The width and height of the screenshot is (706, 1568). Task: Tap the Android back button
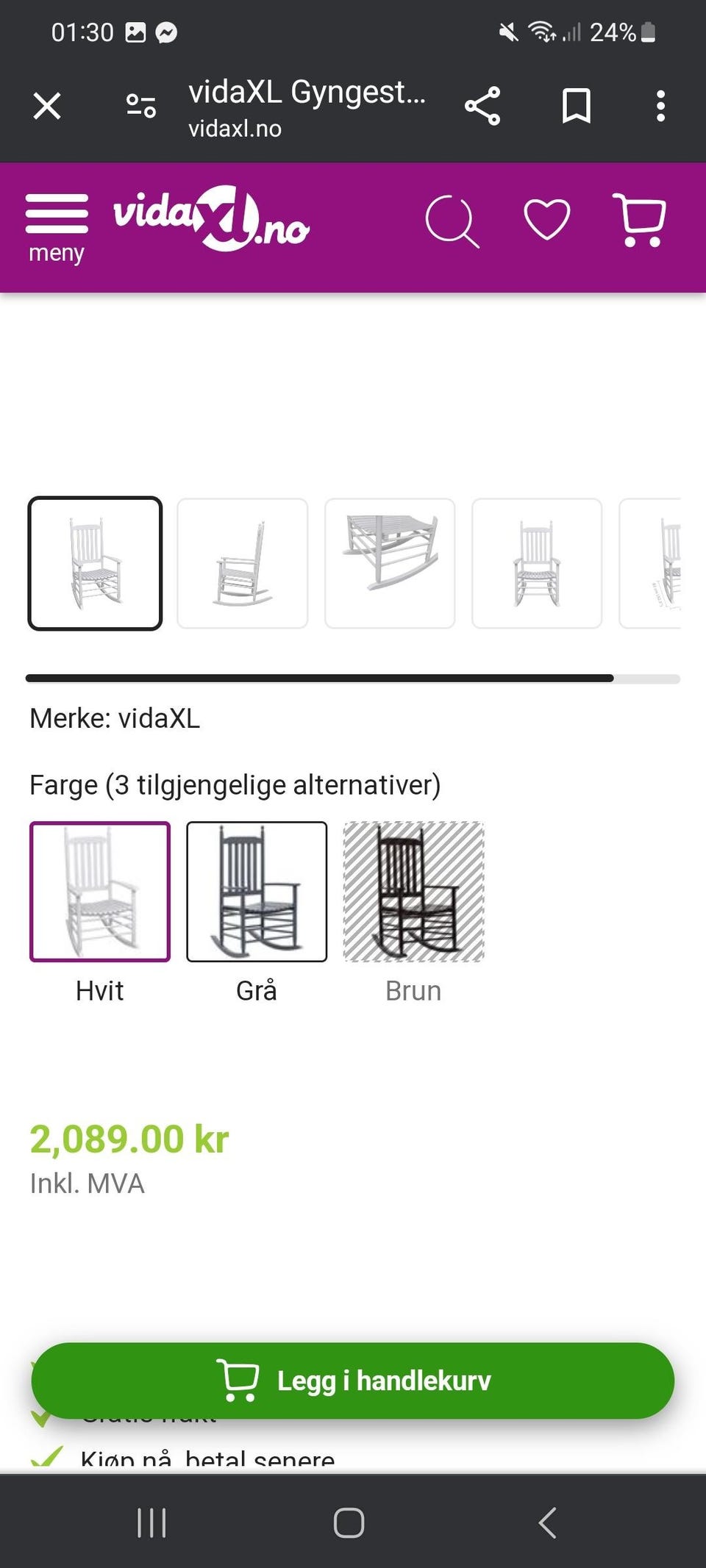click(x=547, y=1522)
